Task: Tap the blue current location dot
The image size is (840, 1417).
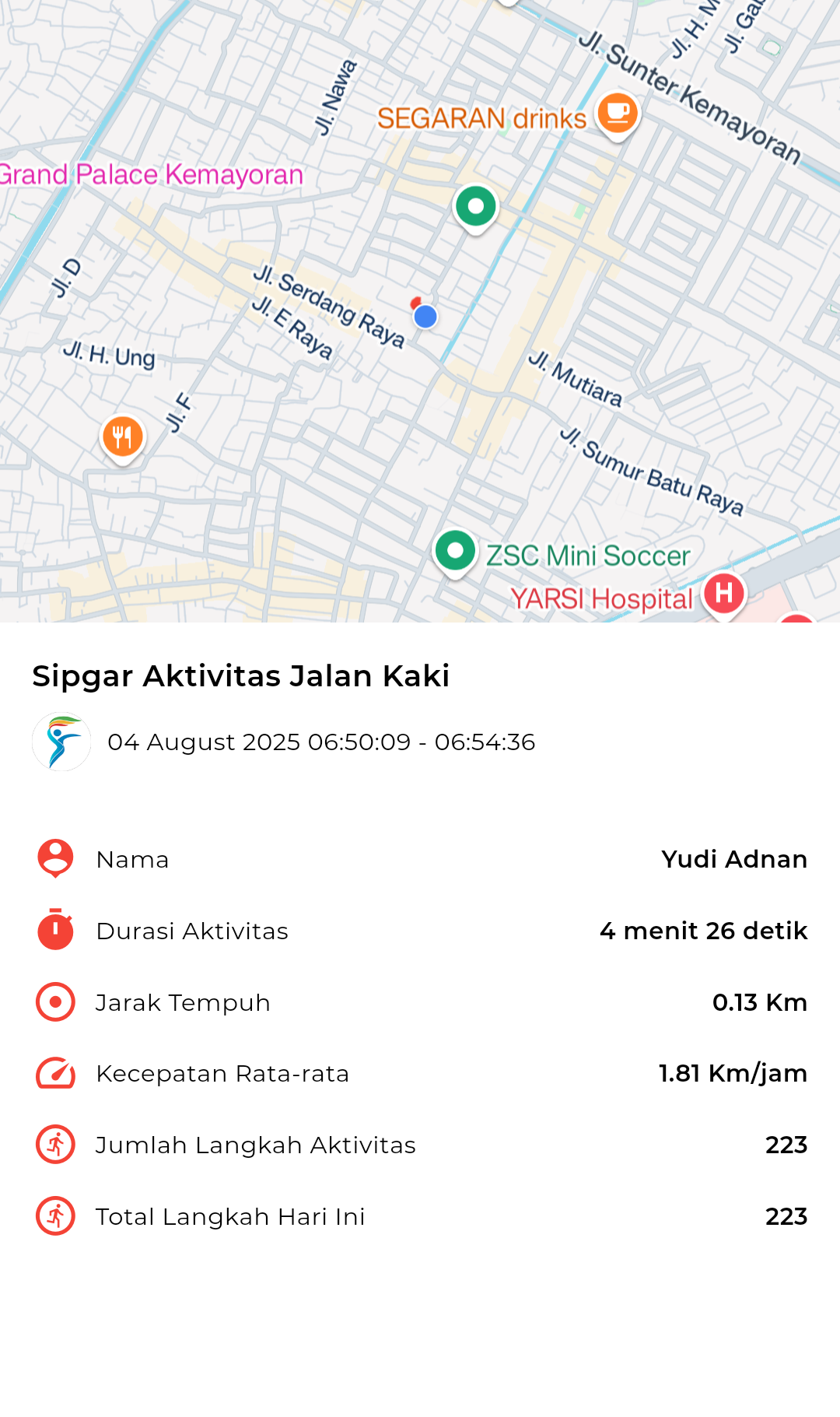Action: 425,317
